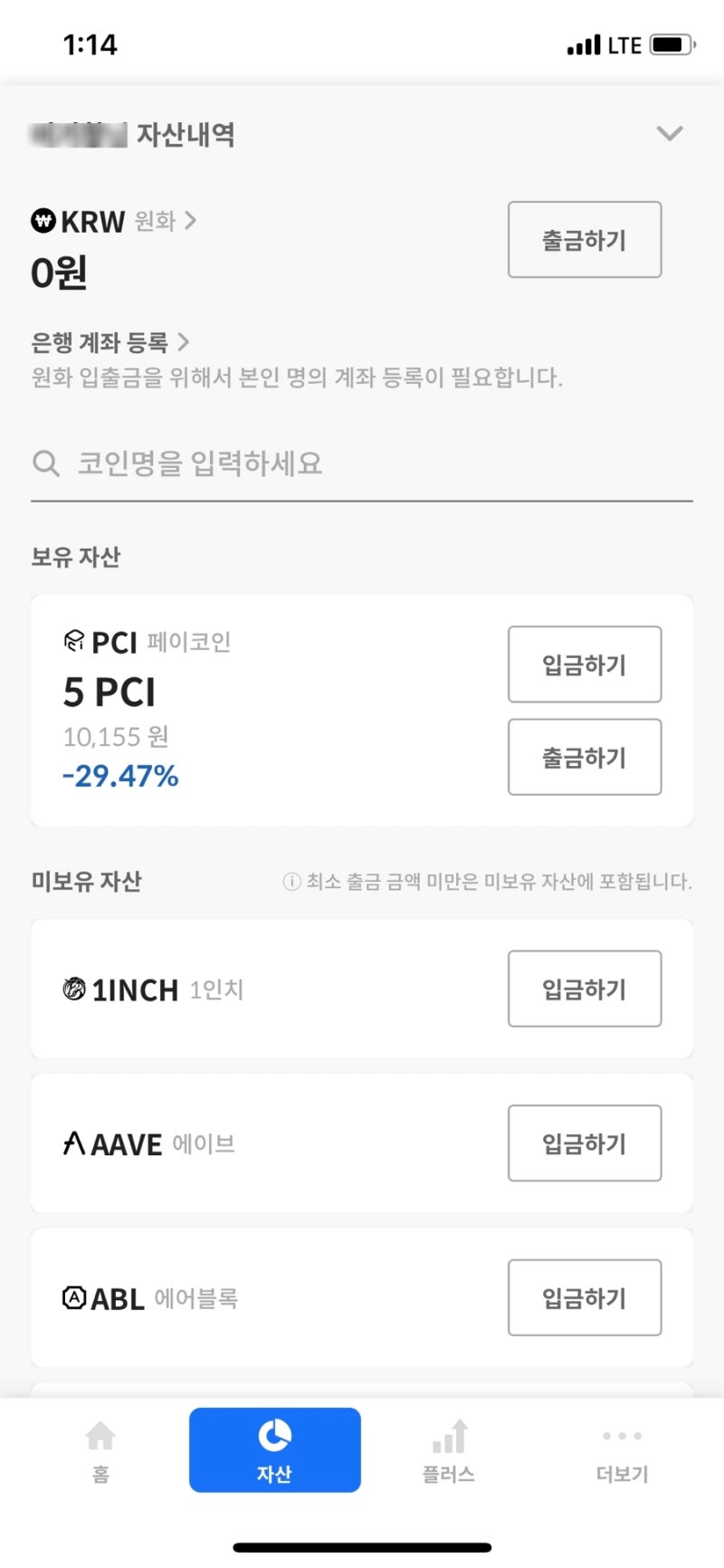Screen dimensions: 724x1568
Task: Tap 입금하기 button for PCI Paycoin
Action: (584, 664)
